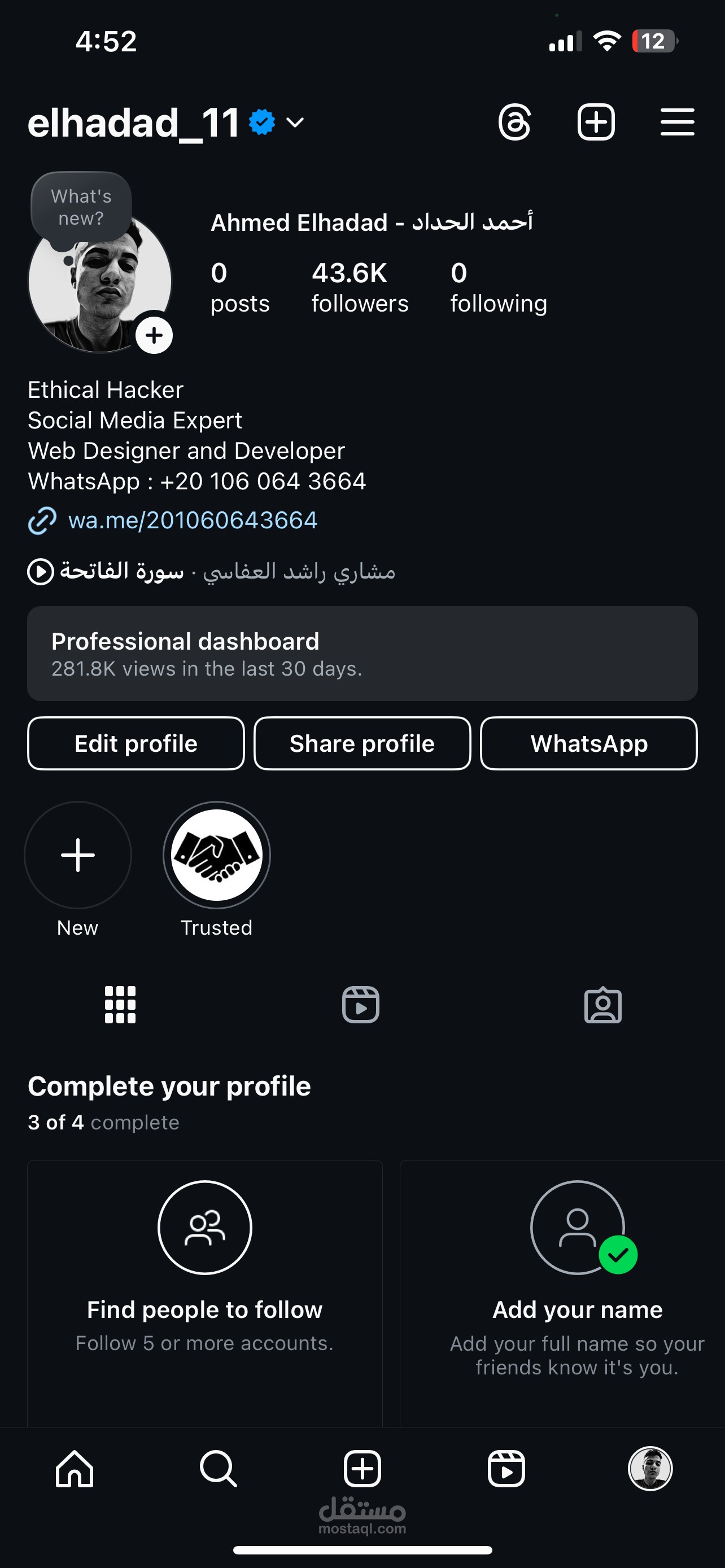Create a new post from the top bar
Screen dimensions: 725x1568
(595, 122)
